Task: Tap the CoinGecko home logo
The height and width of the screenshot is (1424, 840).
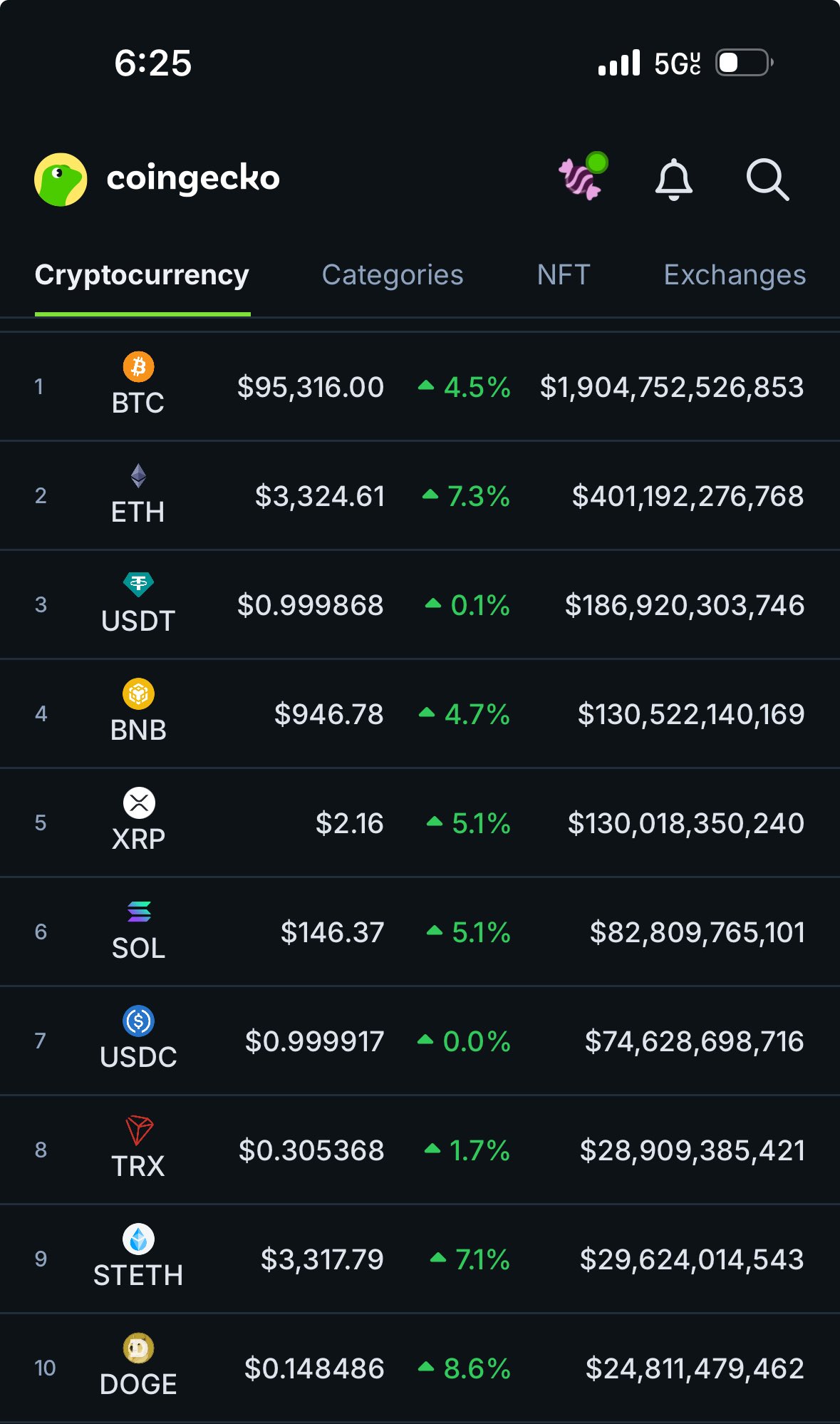Action: (157, 179)
